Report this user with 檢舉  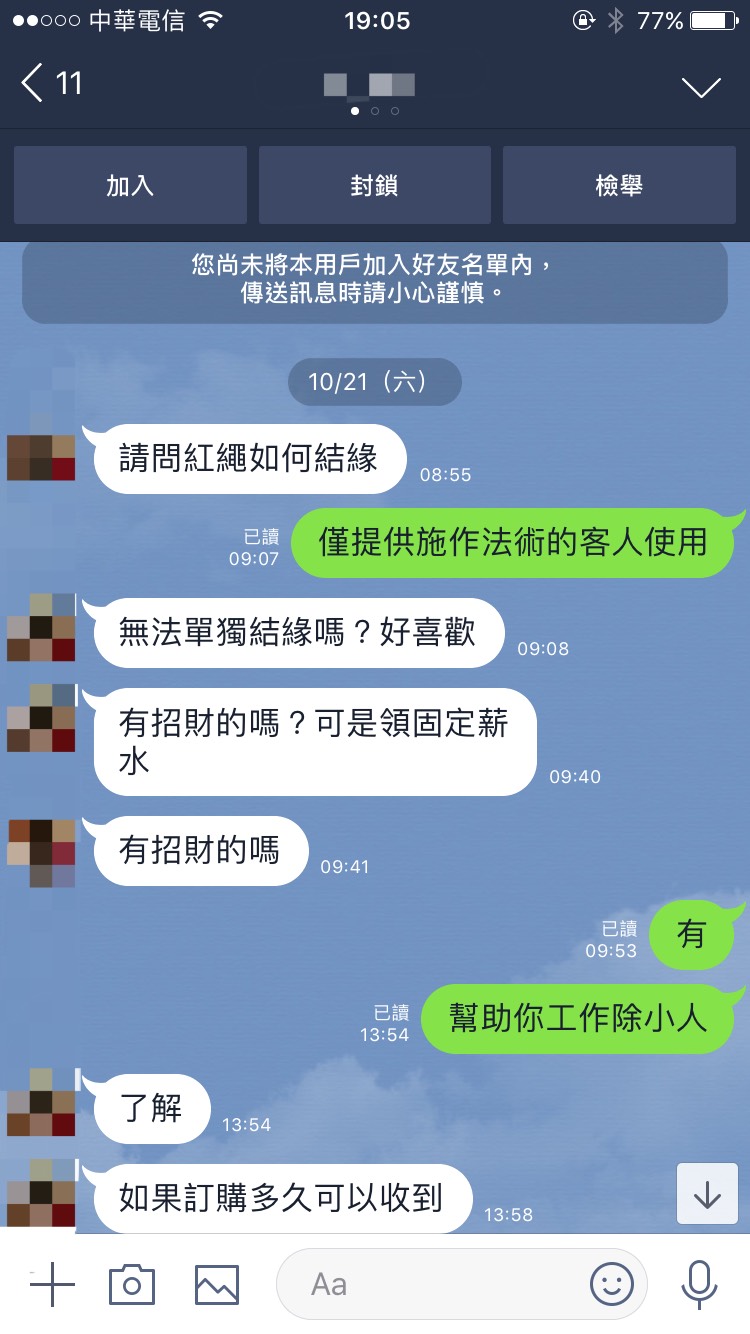click(x=619, y=185)
